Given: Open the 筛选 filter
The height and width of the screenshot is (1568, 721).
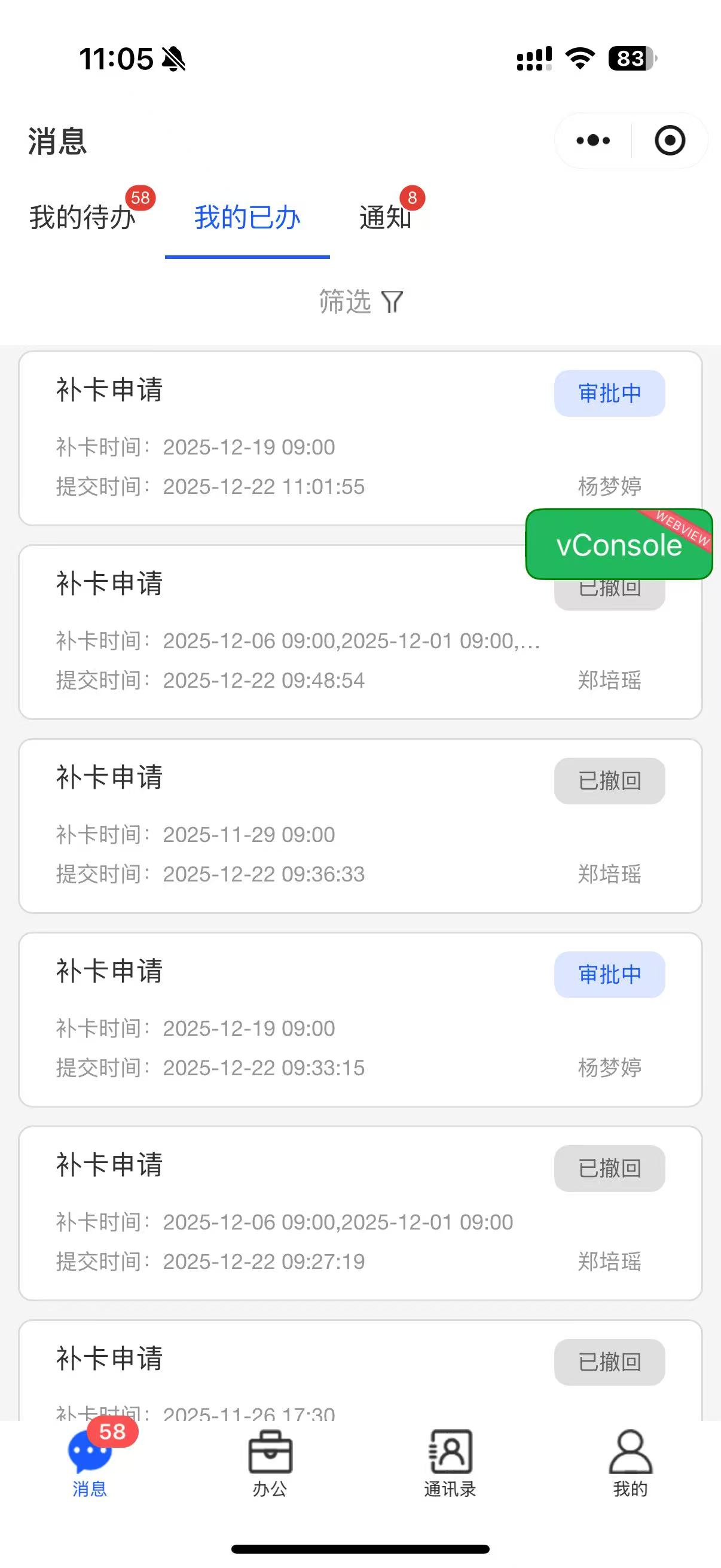Looking at the screenshot, I should click(x=360, y=301).
